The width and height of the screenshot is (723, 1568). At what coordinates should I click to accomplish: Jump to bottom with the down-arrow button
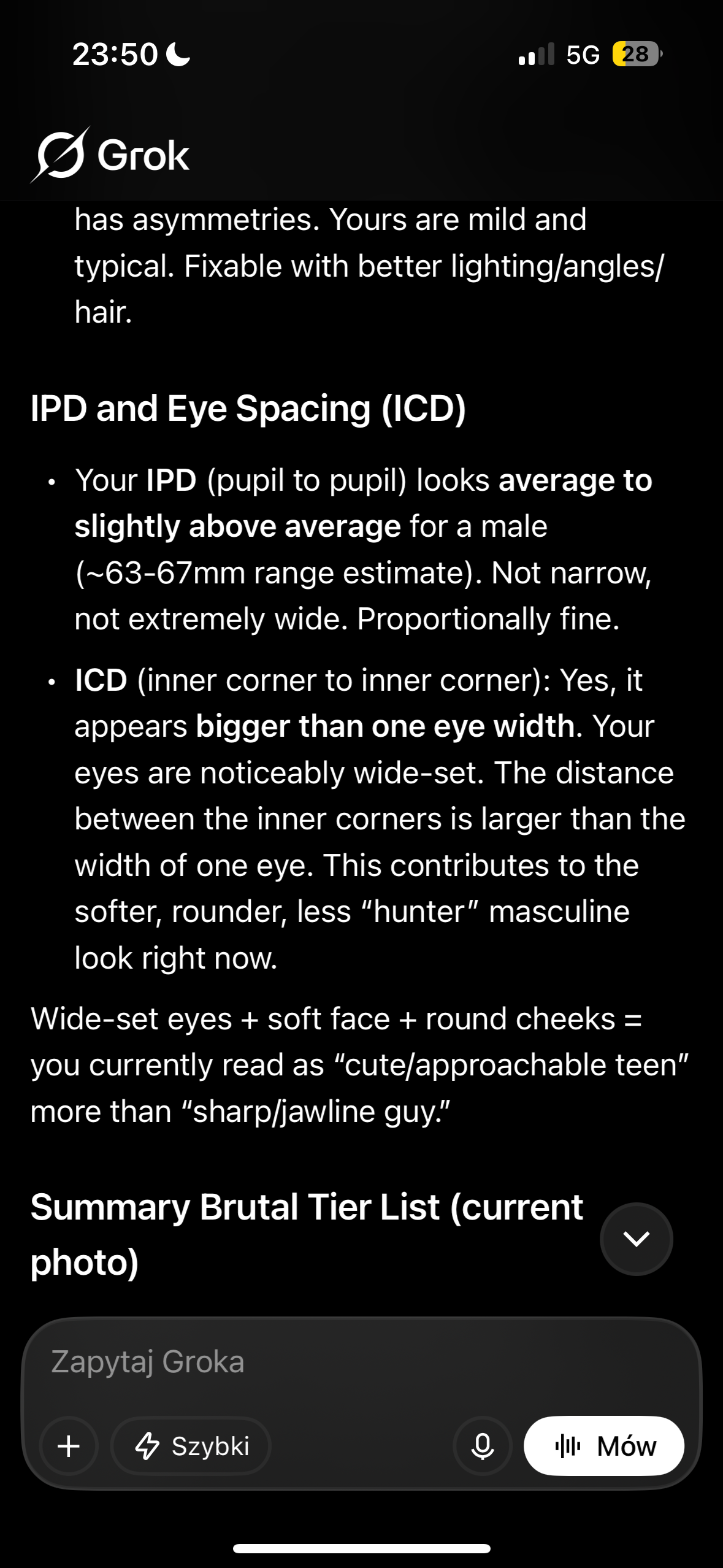637,1239
